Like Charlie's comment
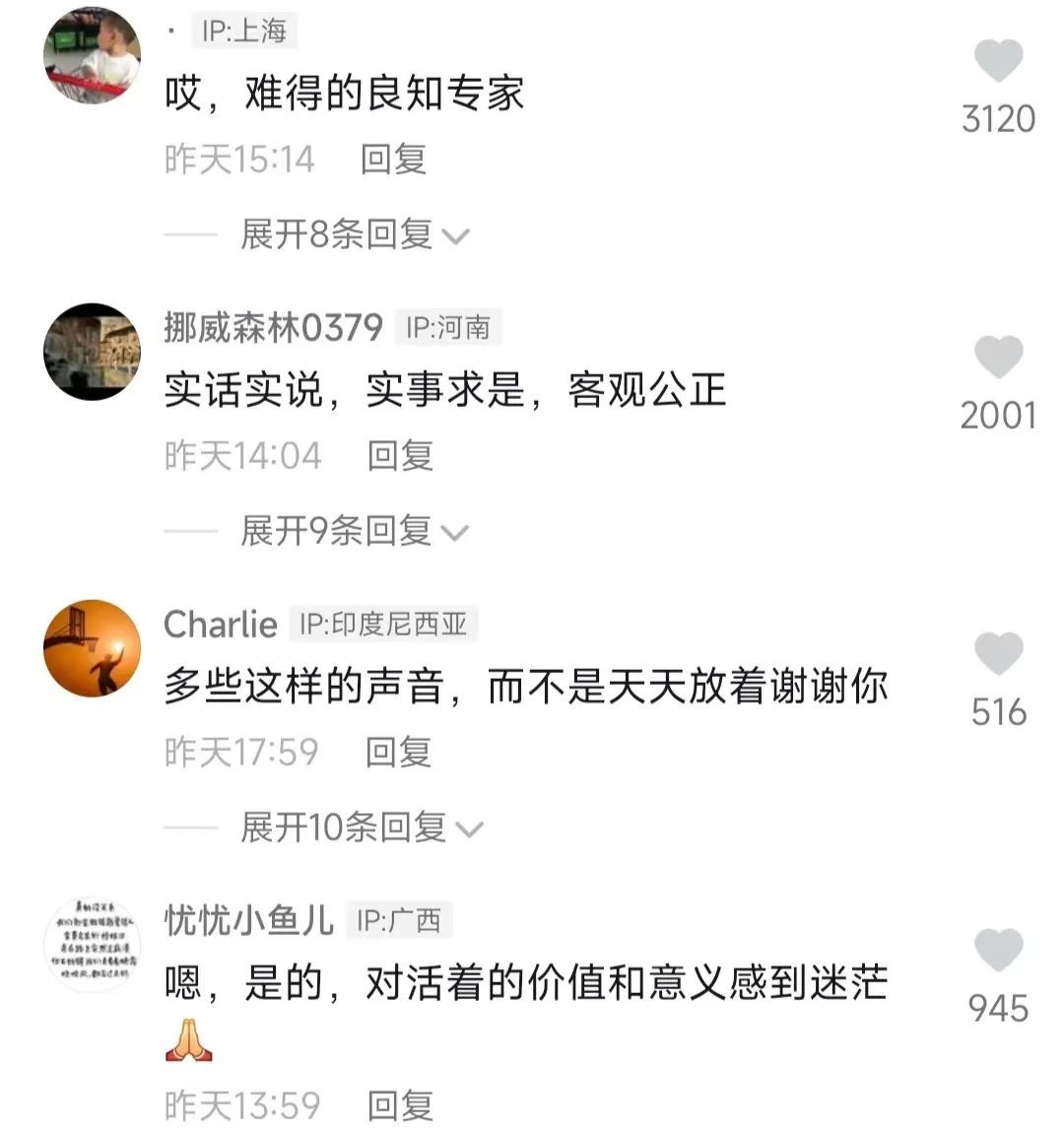The image size is (1064, 1131). click(998, 655)
